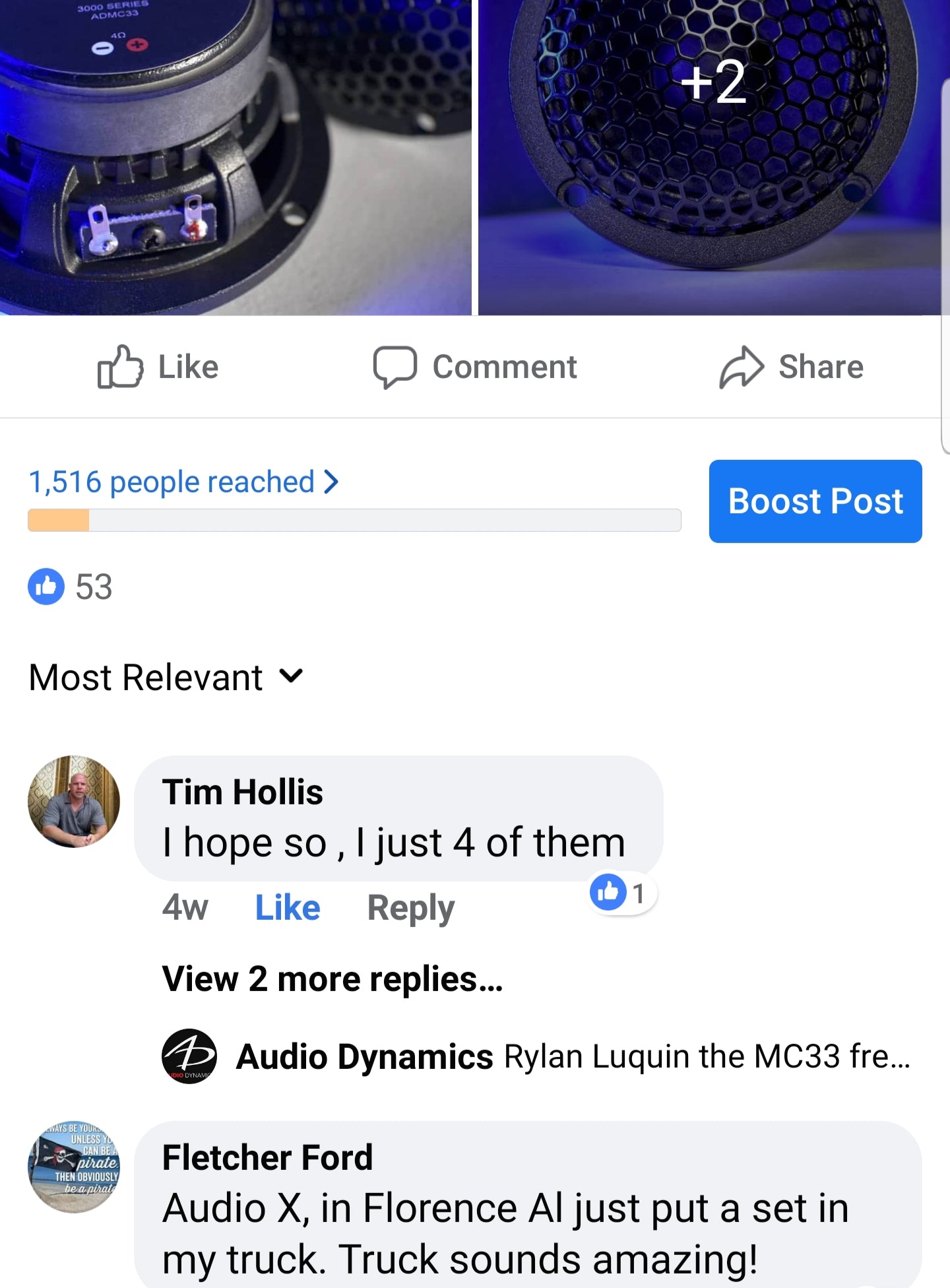The width and height of the screenshot is (950, 1288).
Task: Open the left speaker terminal photo
Action: (x=234, y=158)
